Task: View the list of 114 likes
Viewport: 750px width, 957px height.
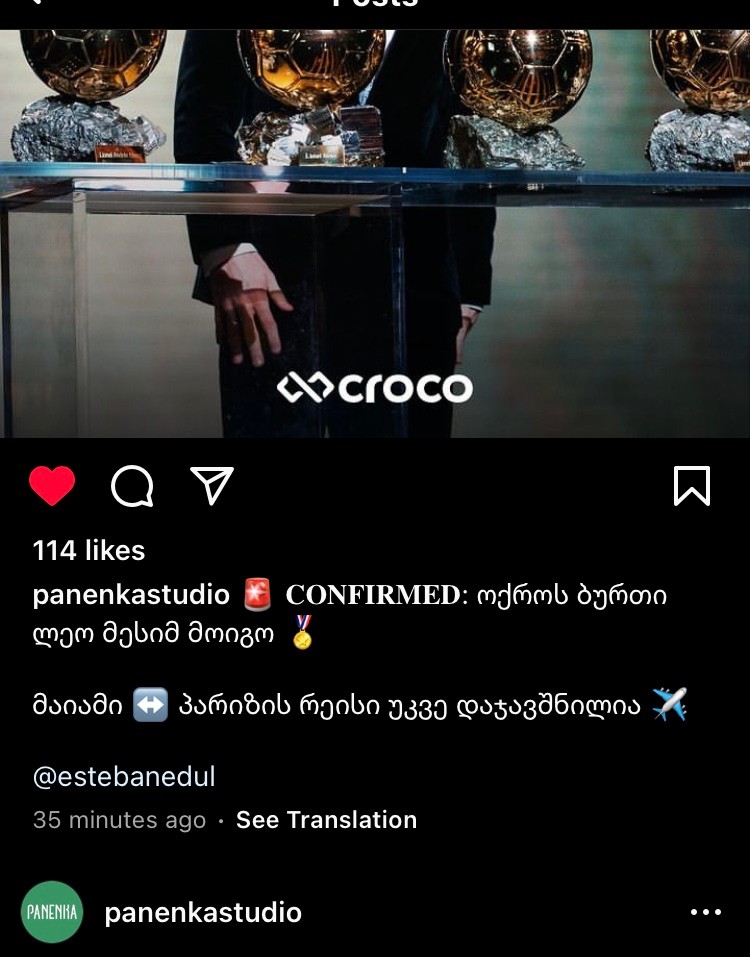Action: click(88, 550)
